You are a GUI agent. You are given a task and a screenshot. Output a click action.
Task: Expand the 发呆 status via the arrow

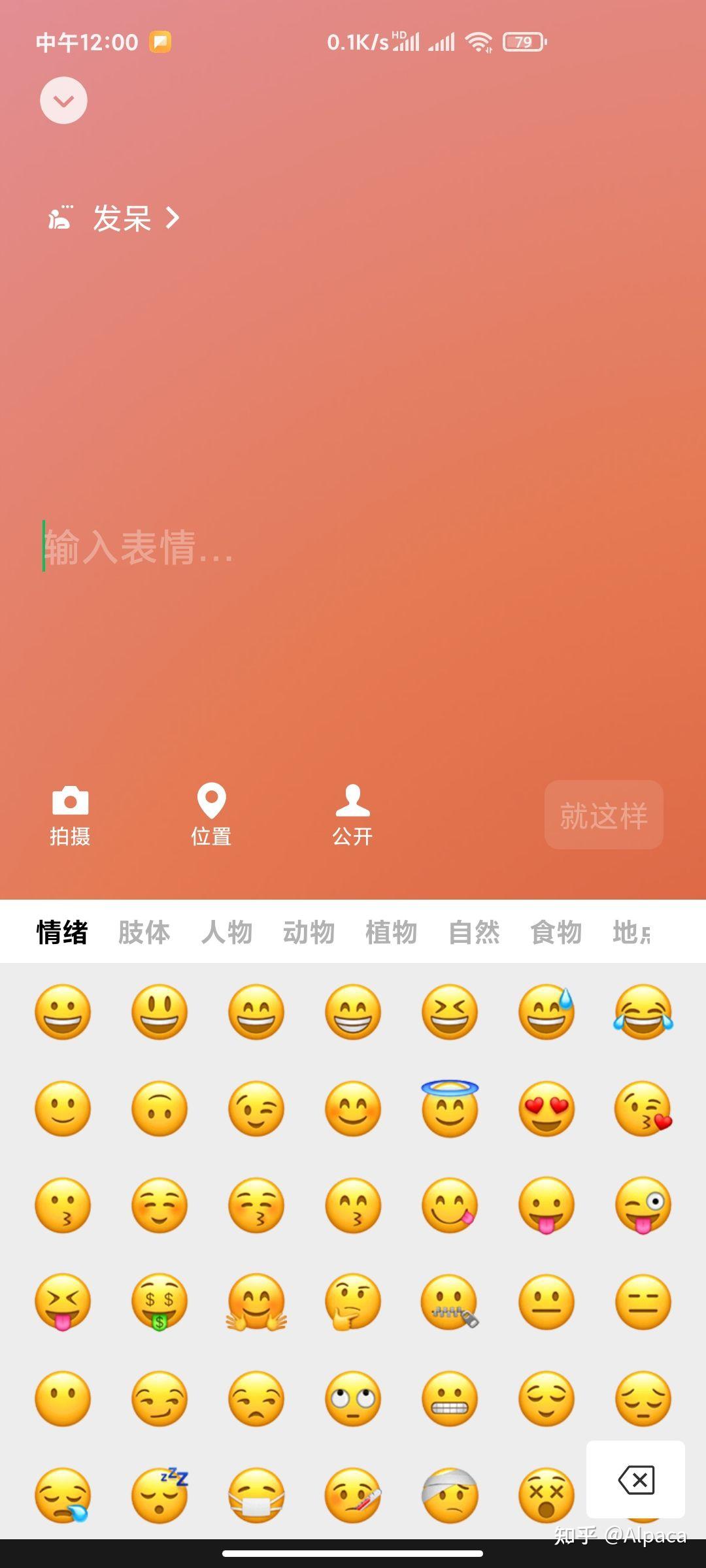172,220
